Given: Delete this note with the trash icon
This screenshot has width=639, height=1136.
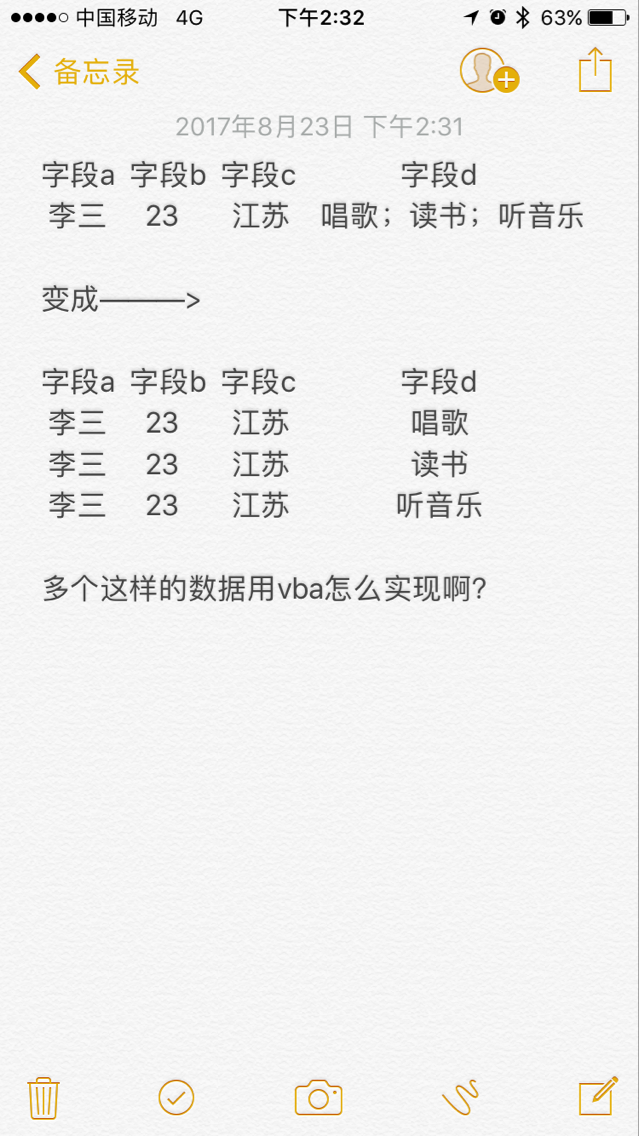Looking at the screenshot, I should tap(43, 1098).
